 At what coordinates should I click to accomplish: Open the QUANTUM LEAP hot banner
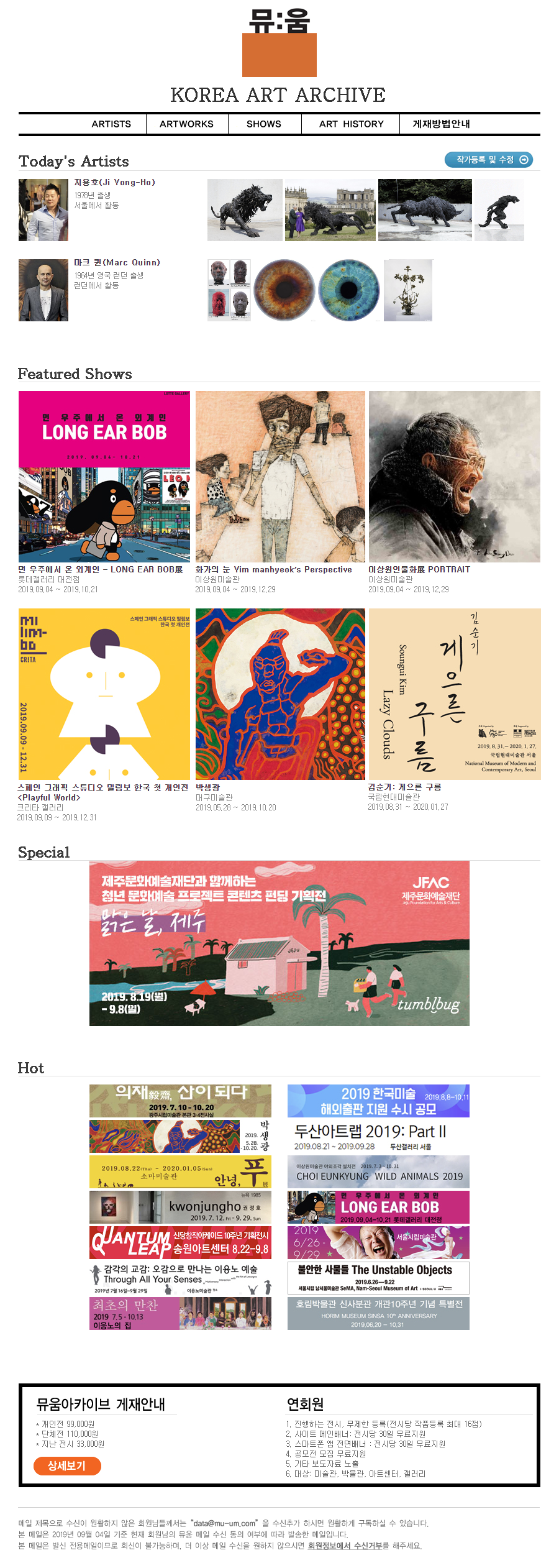click(180, 1242)
